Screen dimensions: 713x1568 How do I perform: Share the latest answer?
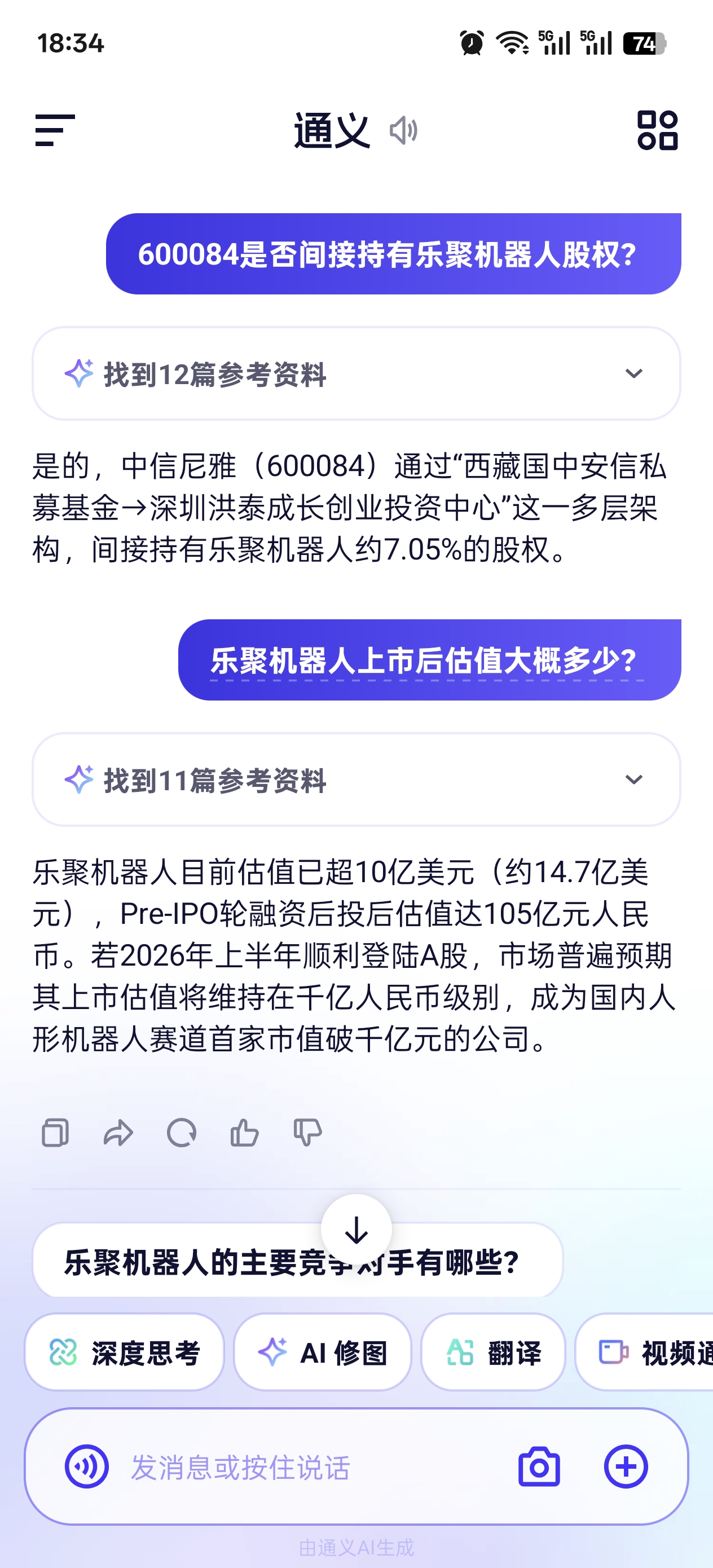coord(118,1133)
